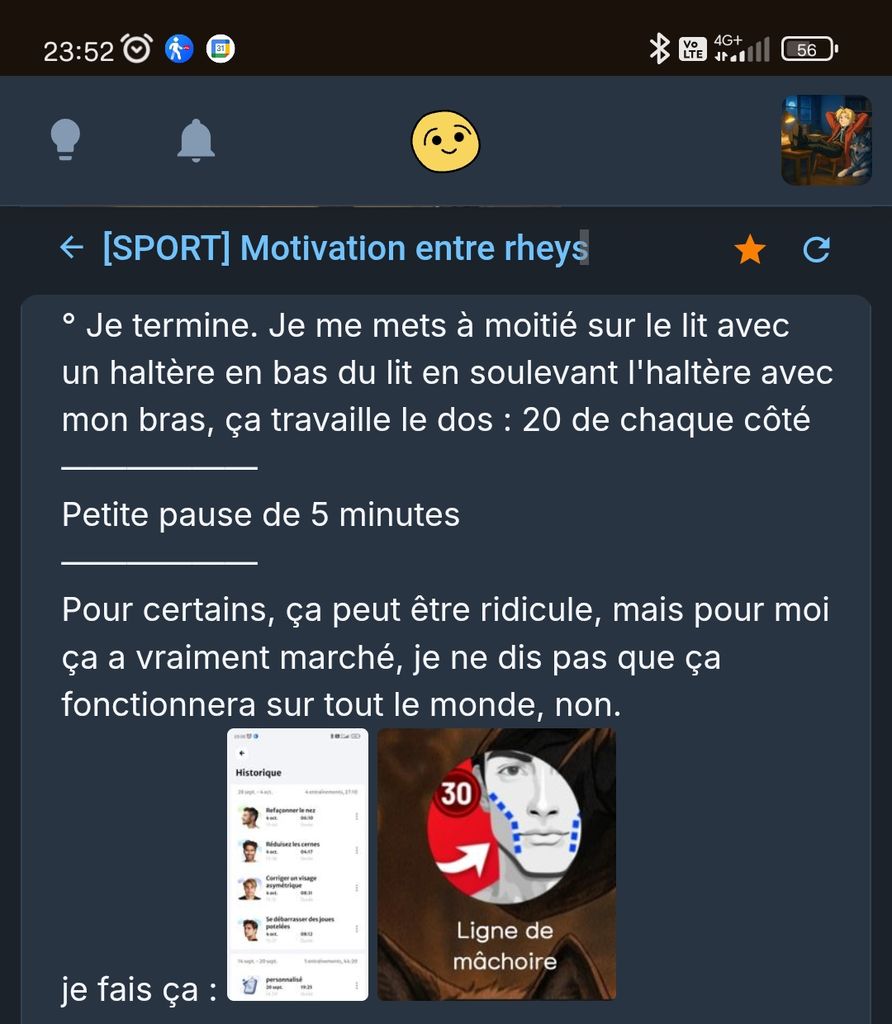Open the profile avatar picture
892x1024 pixels.
826,141
